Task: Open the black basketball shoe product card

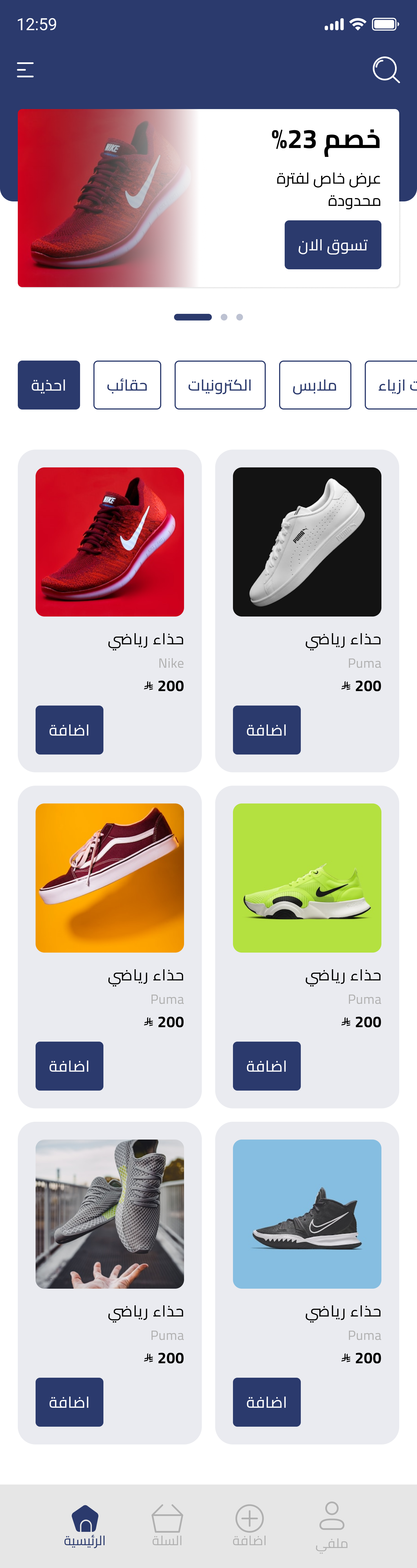Action: tap(307, 1215)
